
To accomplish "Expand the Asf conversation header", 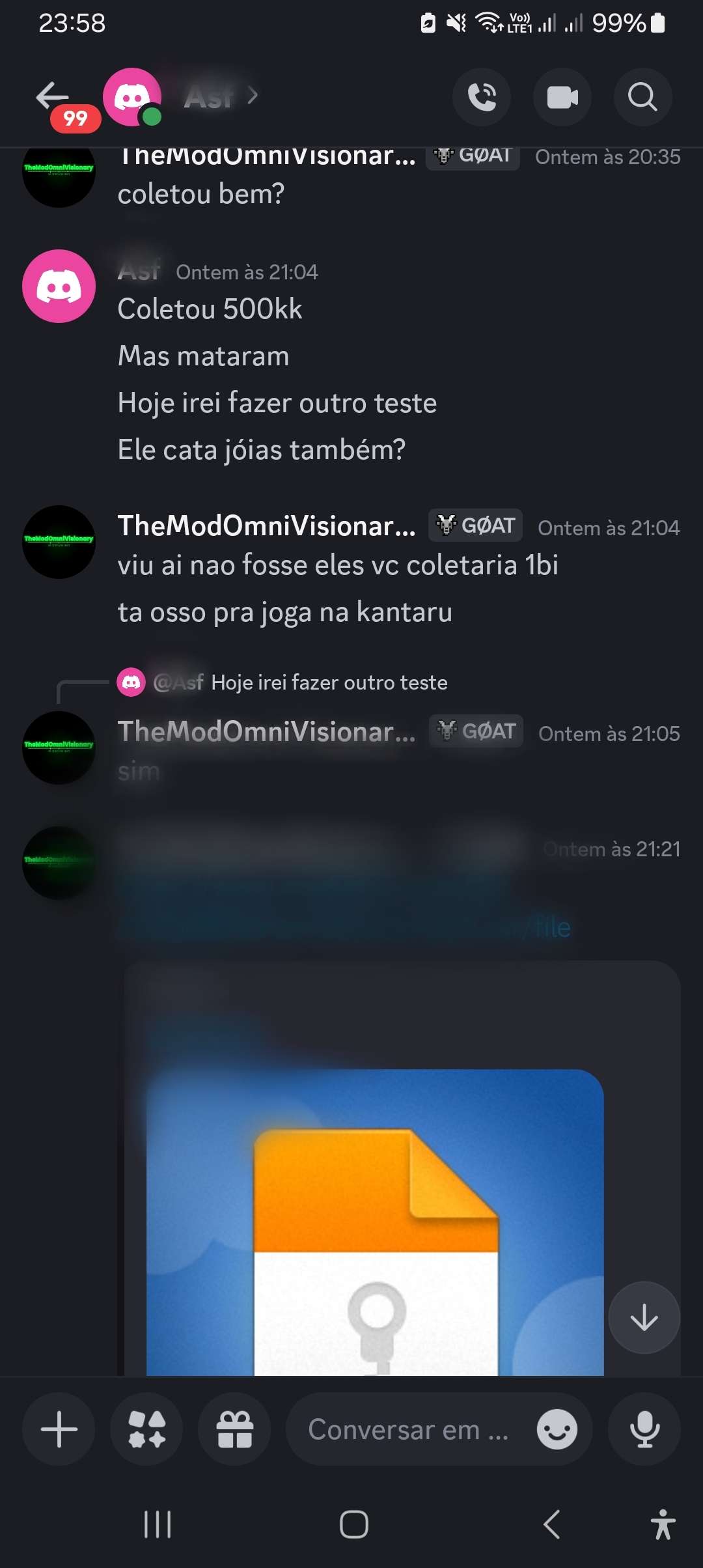I will click(x=215, y=96).
